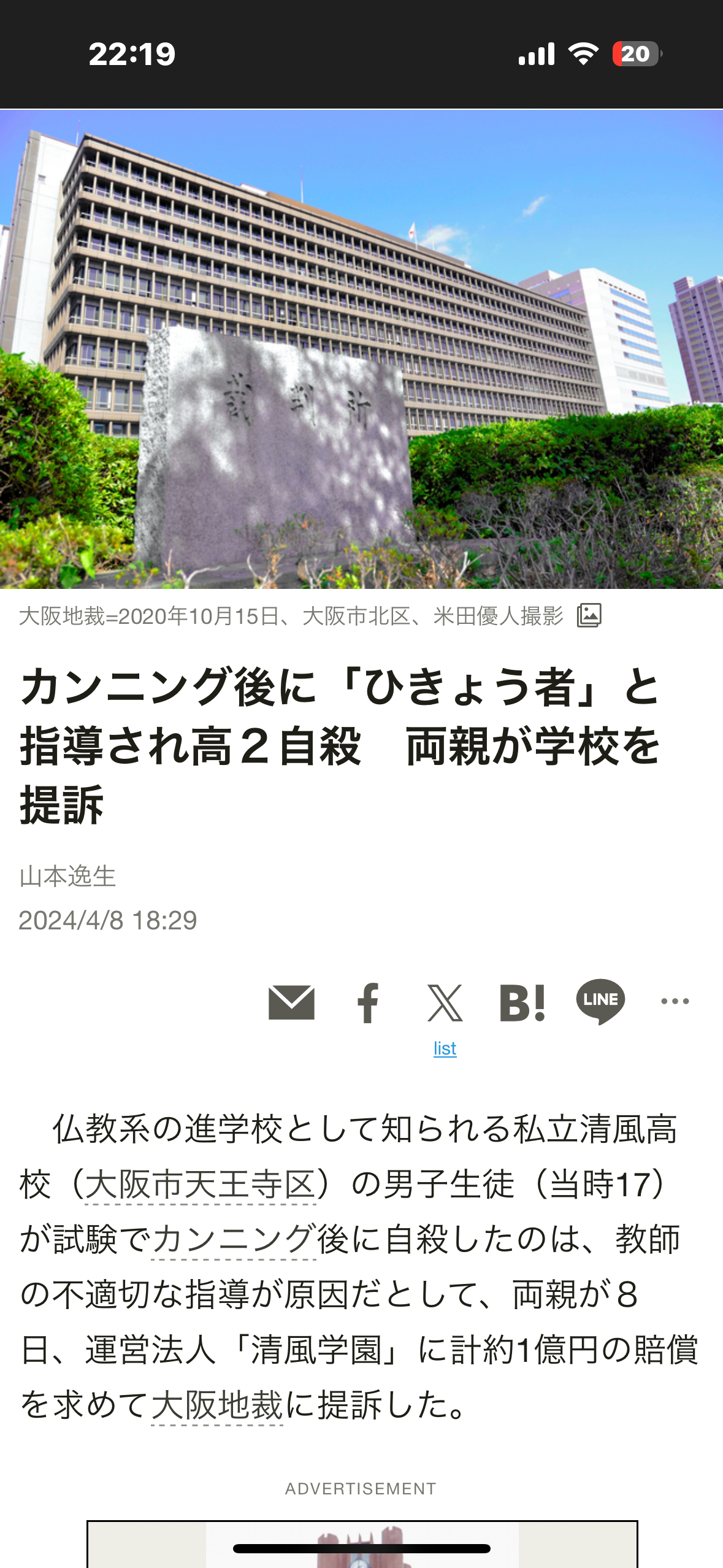Open the 大阪市天王寺区 keyword link
Screen dimensions: 723x1568
[201, 1185]
